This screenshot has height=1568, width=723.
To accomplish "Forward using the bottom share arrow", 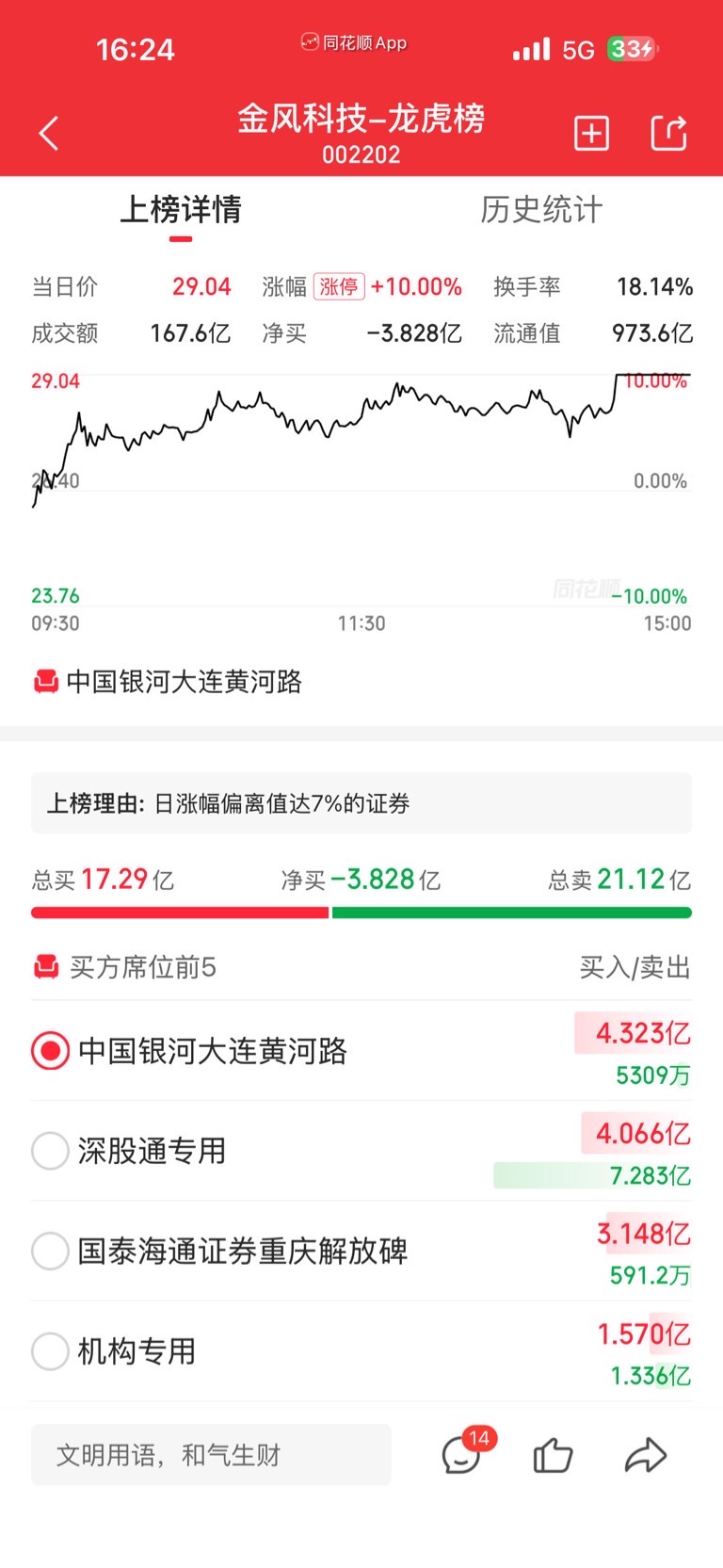I will (x=646, y=1456).
